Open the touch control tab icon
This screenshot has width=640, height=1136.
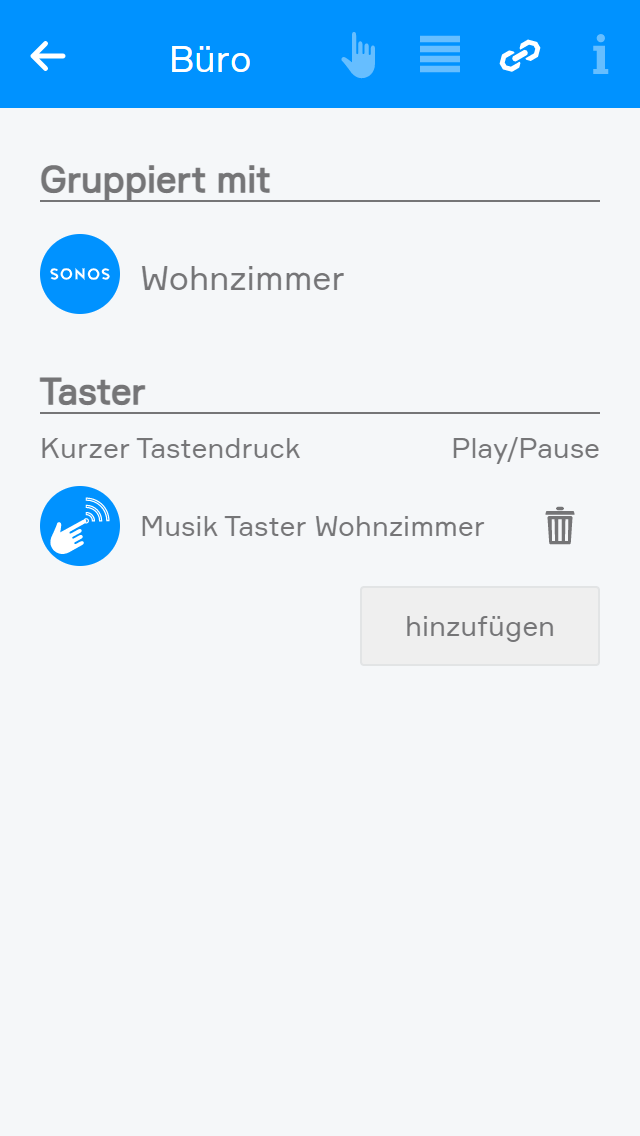click(x=358, y=56)
